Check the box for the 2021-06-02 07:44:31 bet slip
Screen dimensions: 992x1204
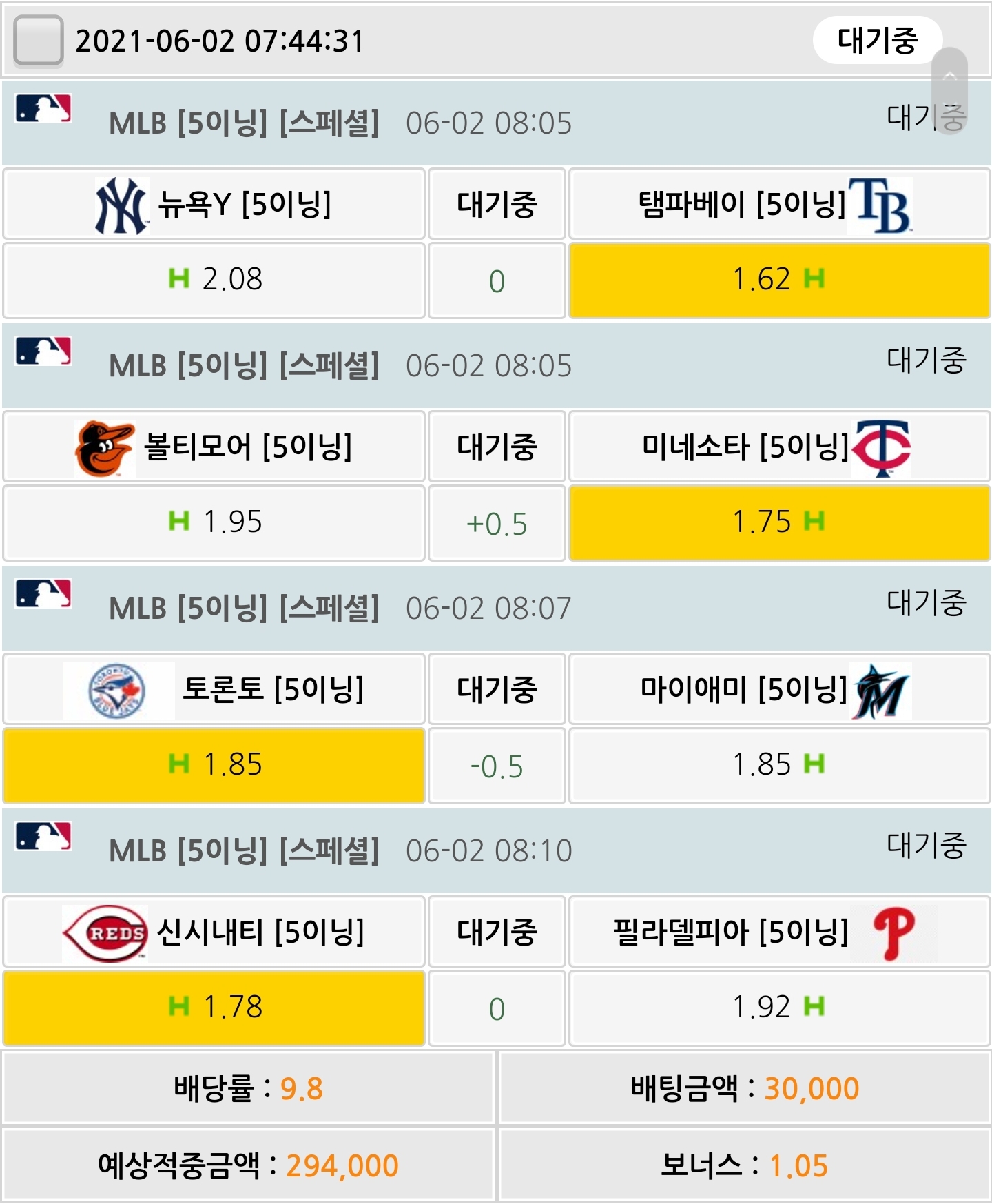(39, 41)
